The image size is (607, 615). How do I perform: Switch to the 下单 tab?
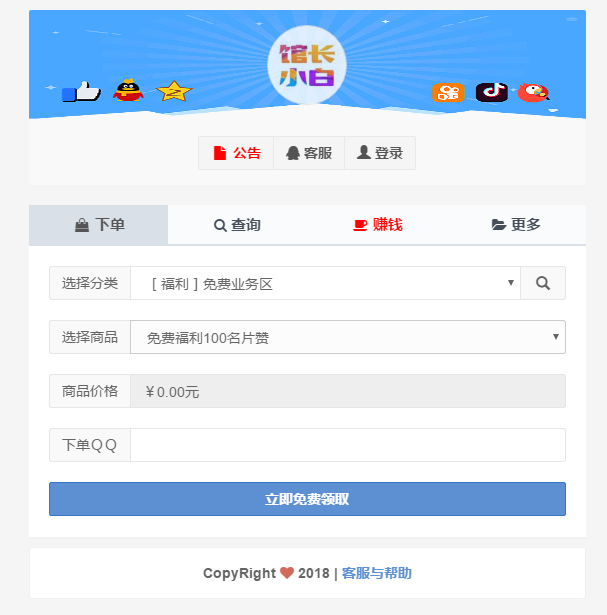[99, 225]
